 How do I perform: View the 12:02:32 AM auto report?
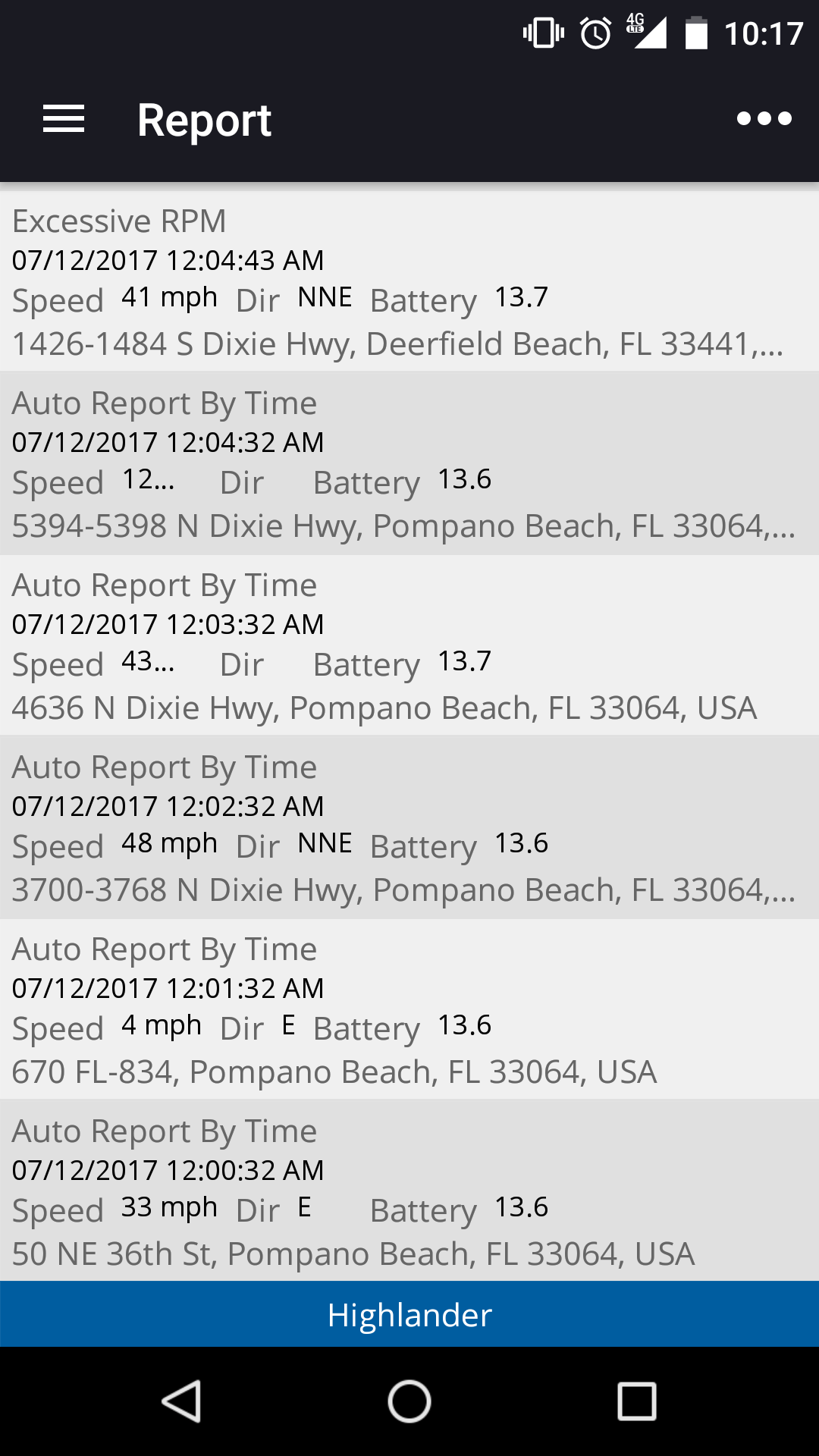[409, 827]
